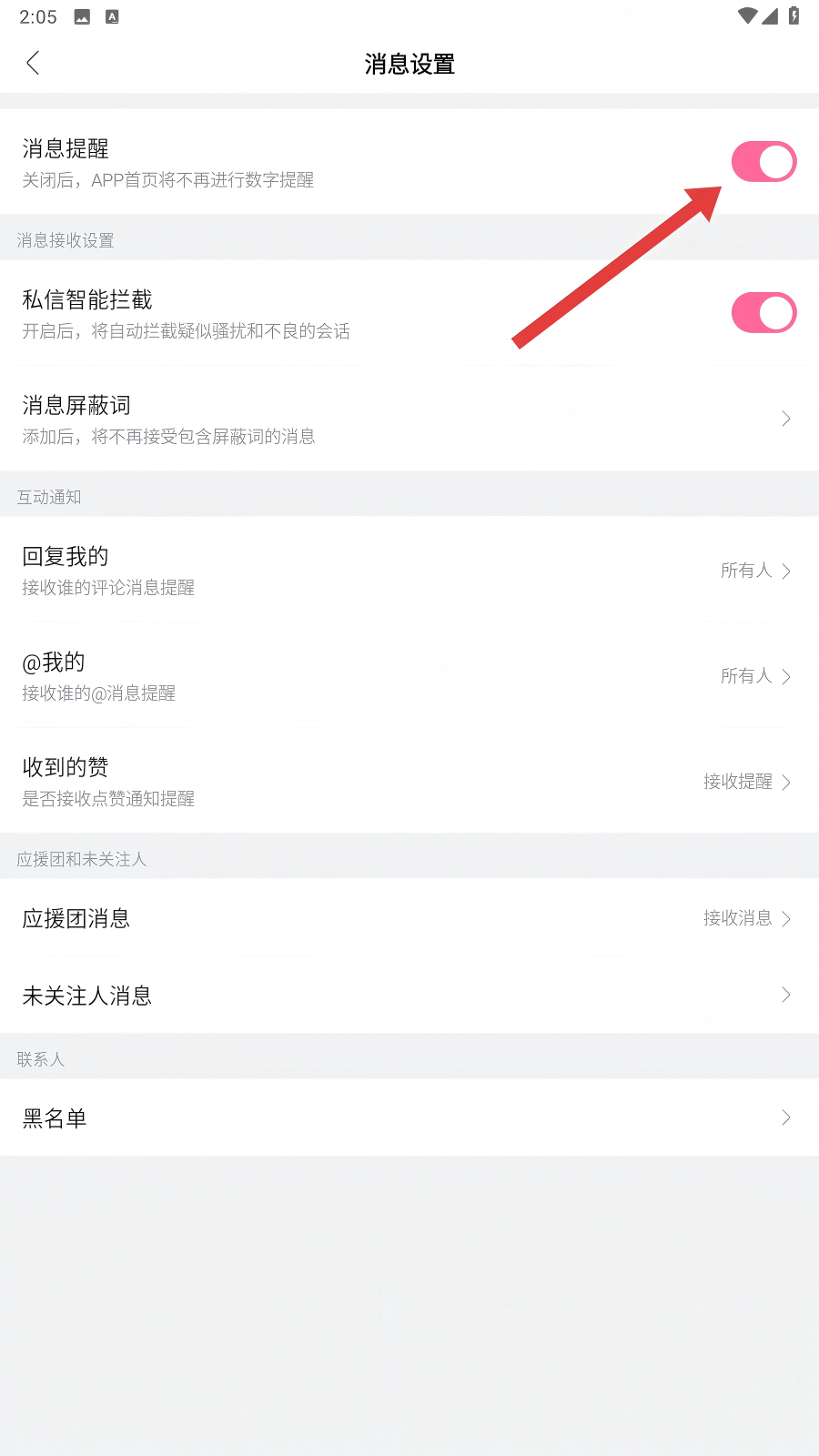Open the 黑名单 list
The width and height of the screenshot is (819, 1456).
pyautogui.click(x=409, y=1117)
